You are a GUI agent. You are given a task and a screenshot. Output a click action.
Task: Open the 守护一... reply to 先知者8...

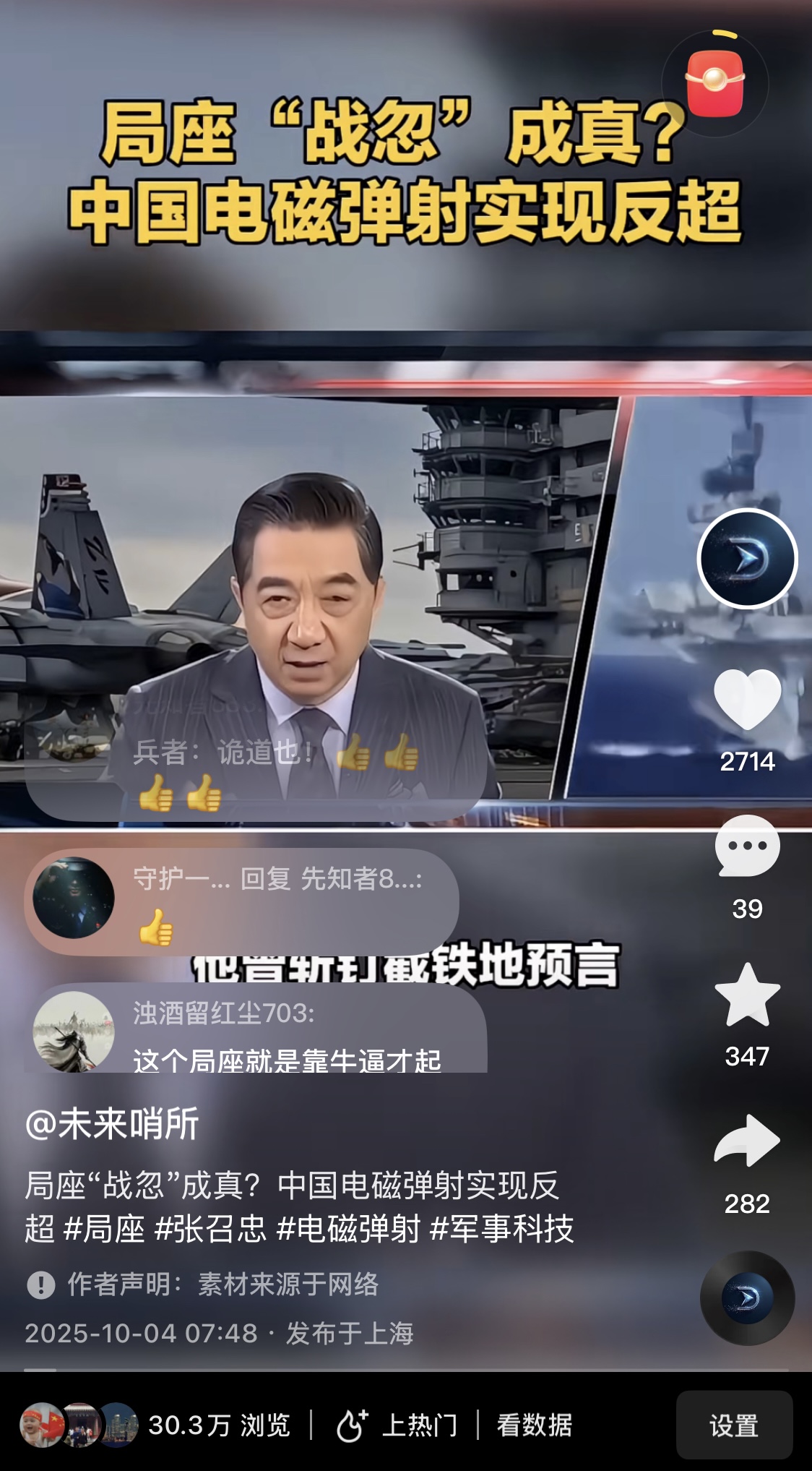(x=241, y=900)
